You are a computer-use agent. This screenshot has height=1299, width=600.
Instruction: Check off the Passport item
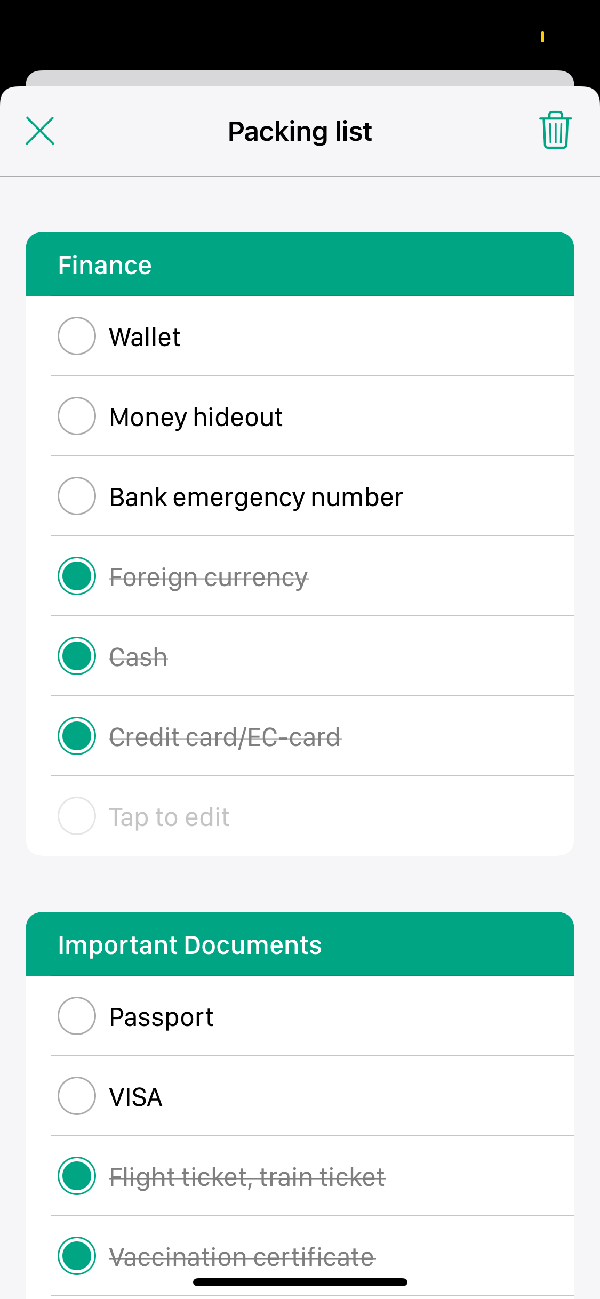pyautogui.click(x=77, y=1017)
